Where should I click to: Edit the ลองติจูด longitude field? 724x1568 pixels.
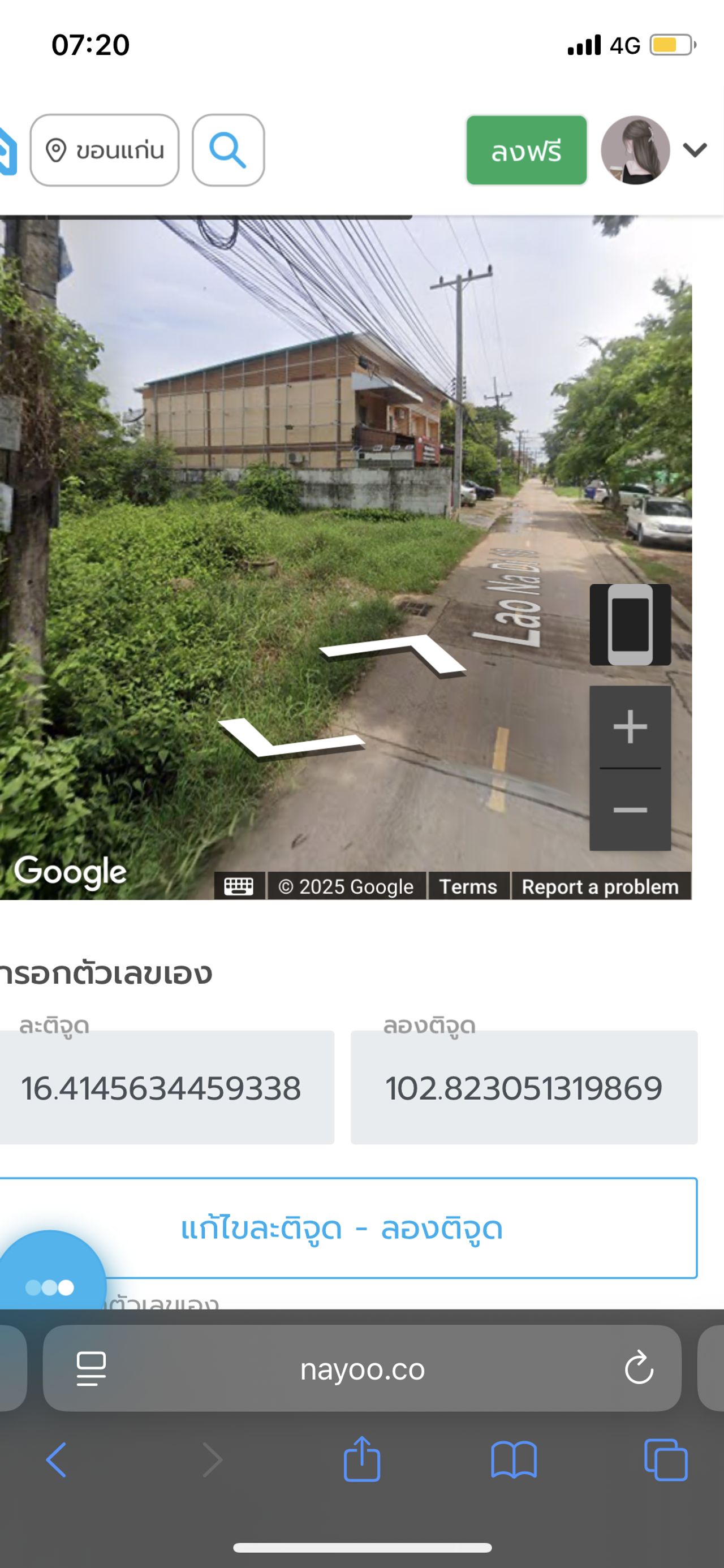(524, 1088)
